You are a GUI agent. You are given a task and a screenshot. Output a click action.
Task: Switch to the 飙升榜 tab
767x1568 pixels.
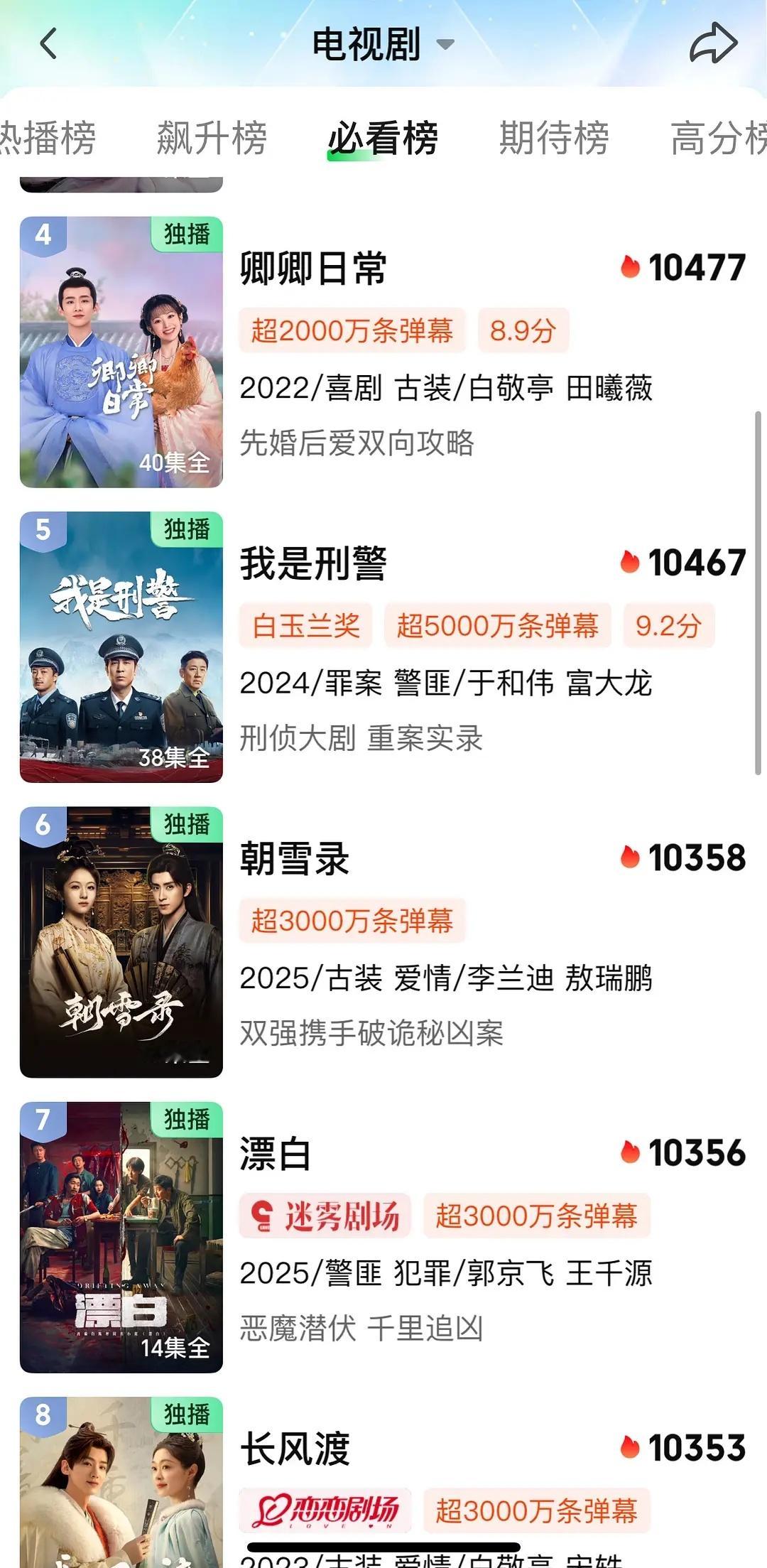click(x=212, y=138)
